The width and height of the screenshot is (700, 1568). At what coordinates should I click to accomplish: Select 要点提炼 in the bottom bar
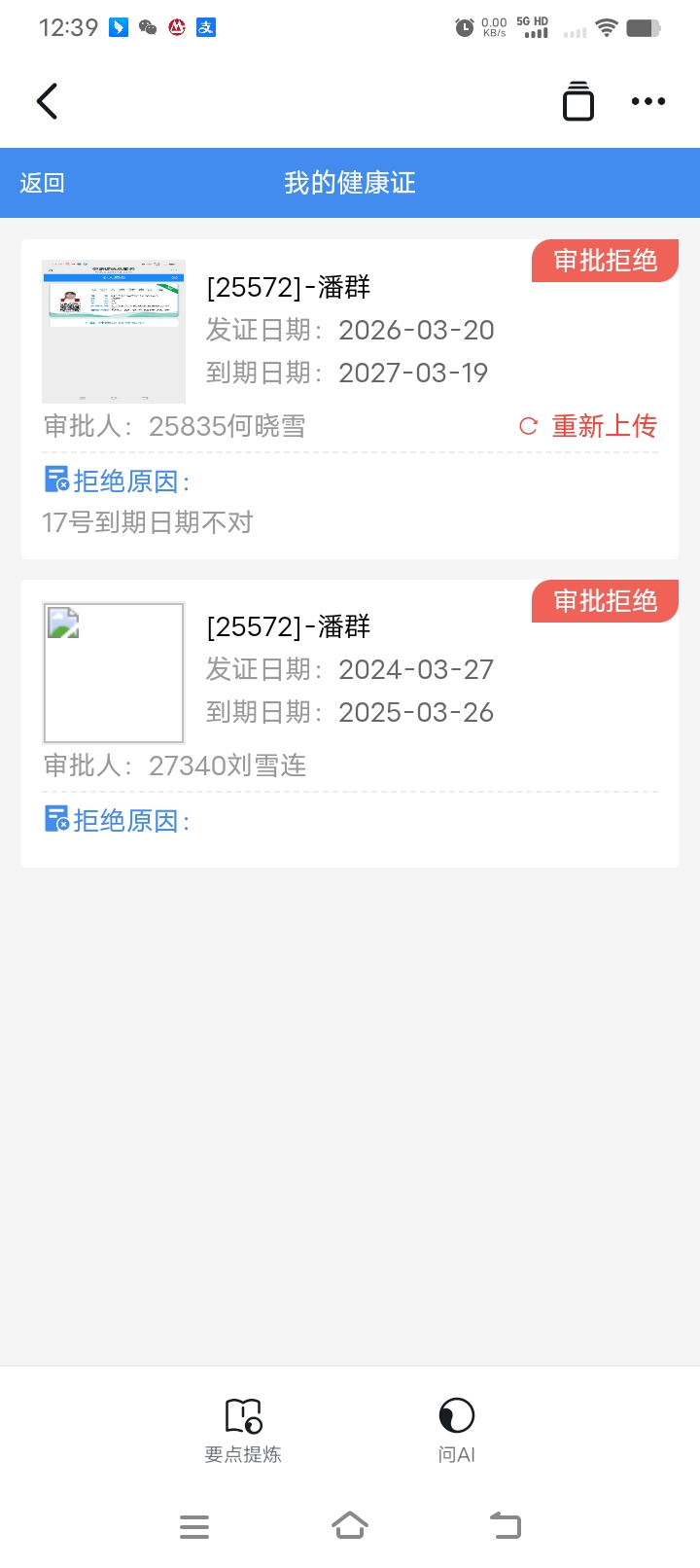pyautogui.click(x=243, y=1430)
